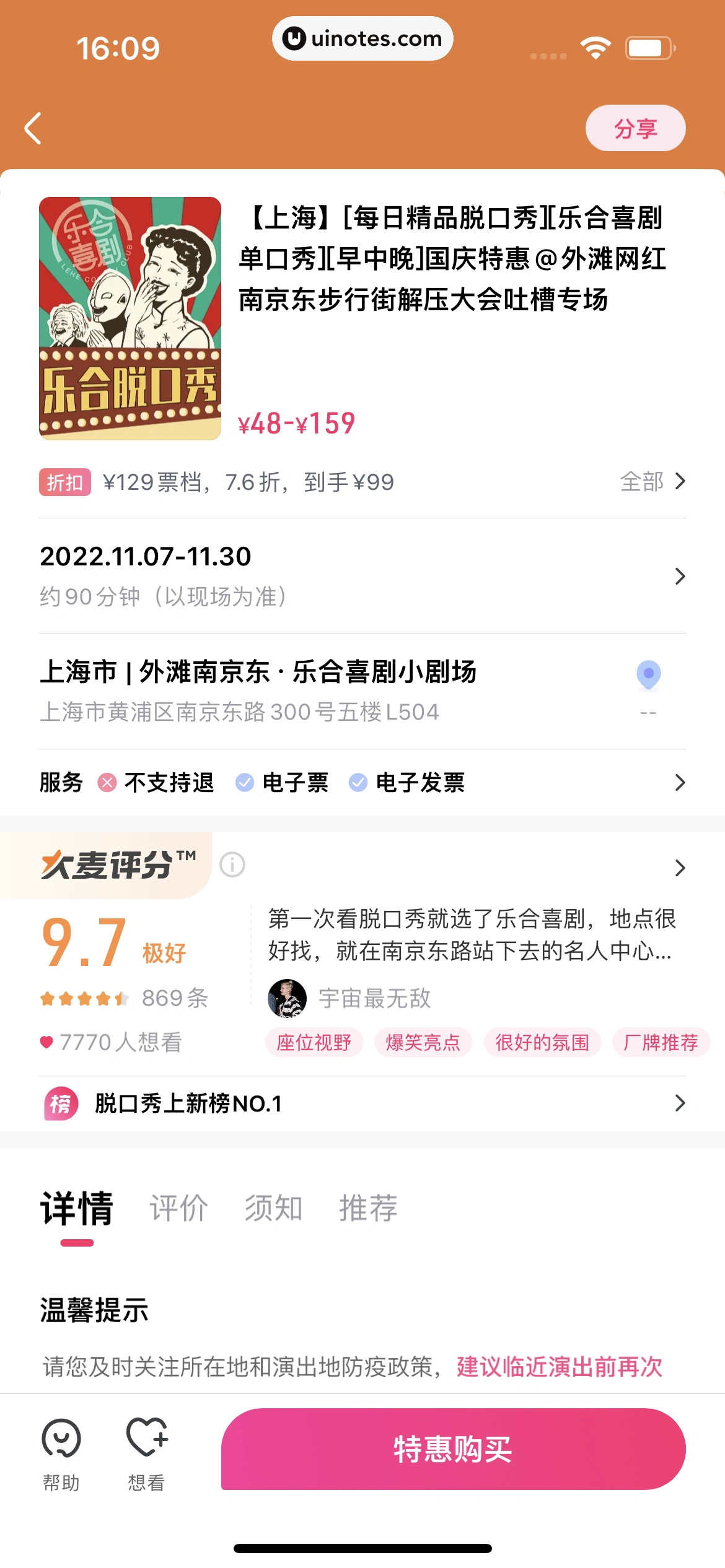The width and height of the screenshot is (725, 1568).
Task: Open the 大麦评分 rating section arrow
Action: tap(680, 868)
